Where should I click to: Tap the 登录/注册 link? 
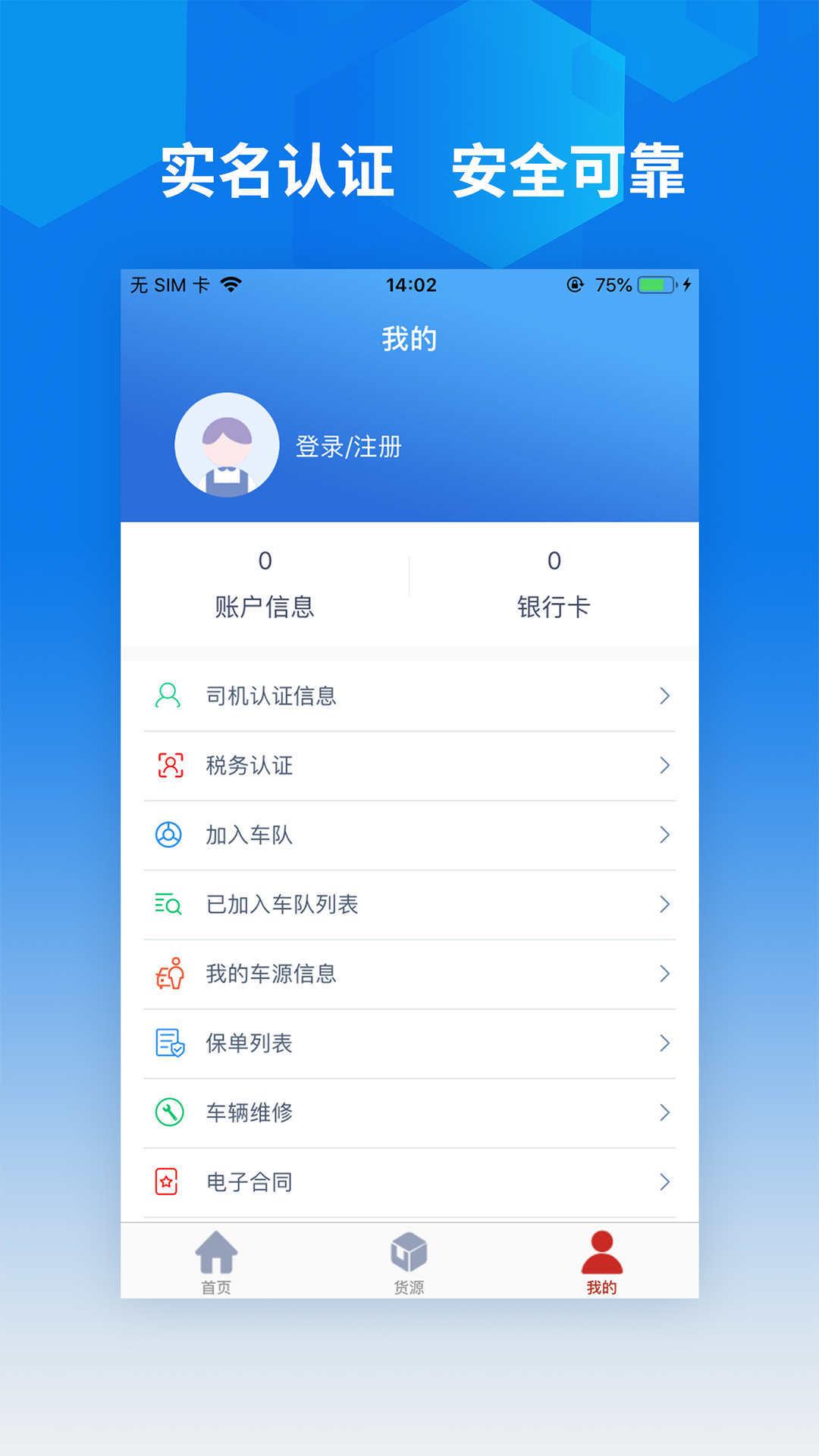(348, 447)
